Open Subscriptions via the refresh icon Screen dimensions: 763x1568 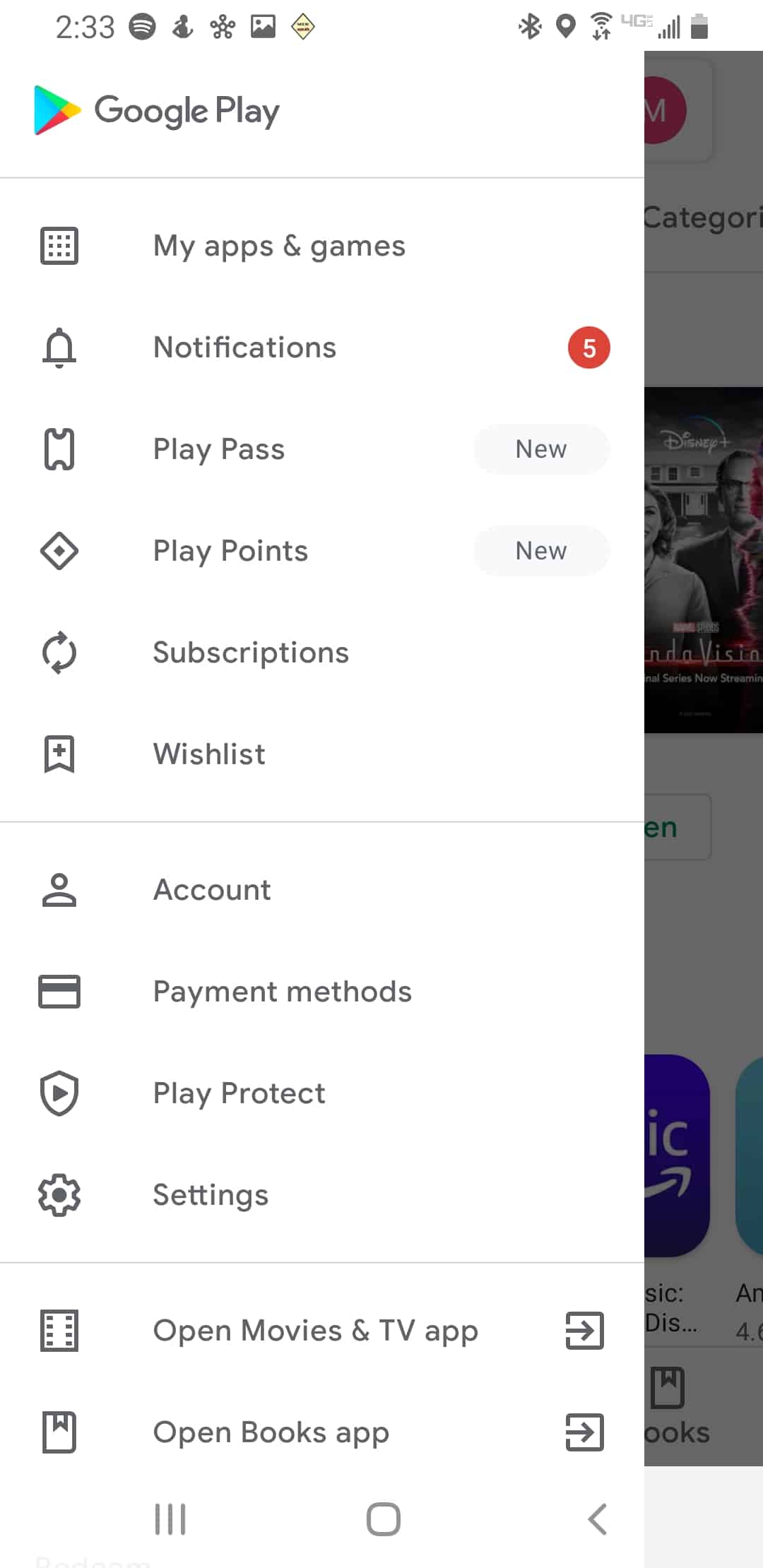(x=60, y=653)
